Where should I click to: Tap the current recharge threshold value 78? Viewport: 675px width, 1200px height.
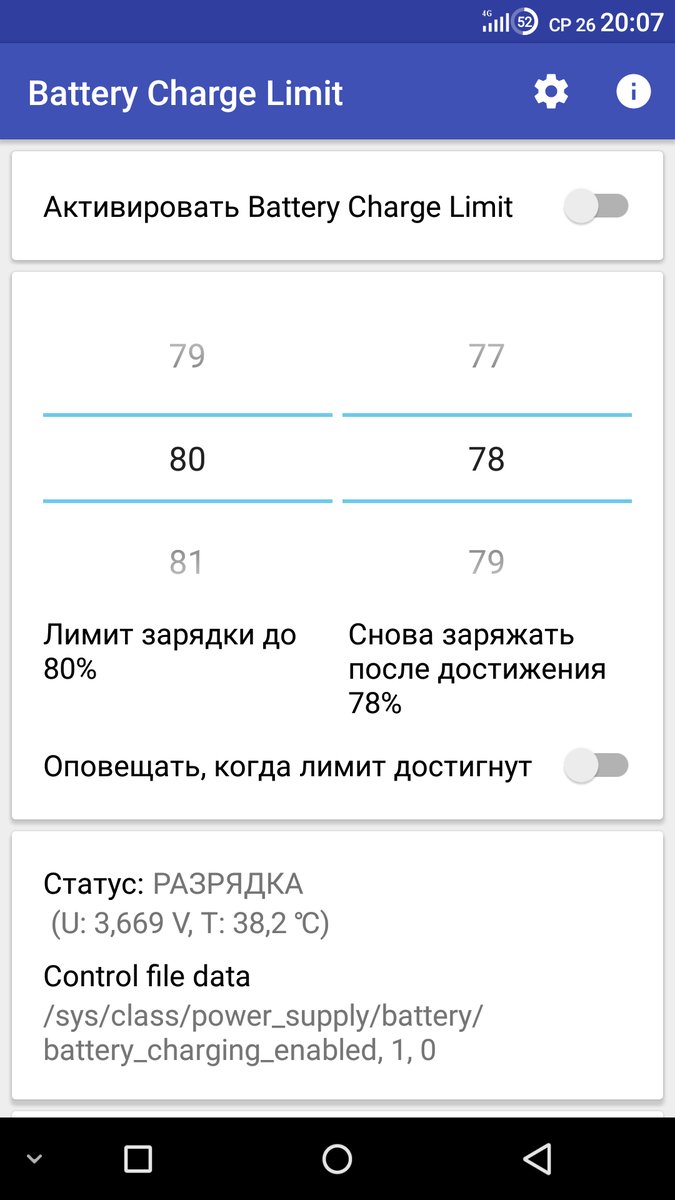point(487,459)
